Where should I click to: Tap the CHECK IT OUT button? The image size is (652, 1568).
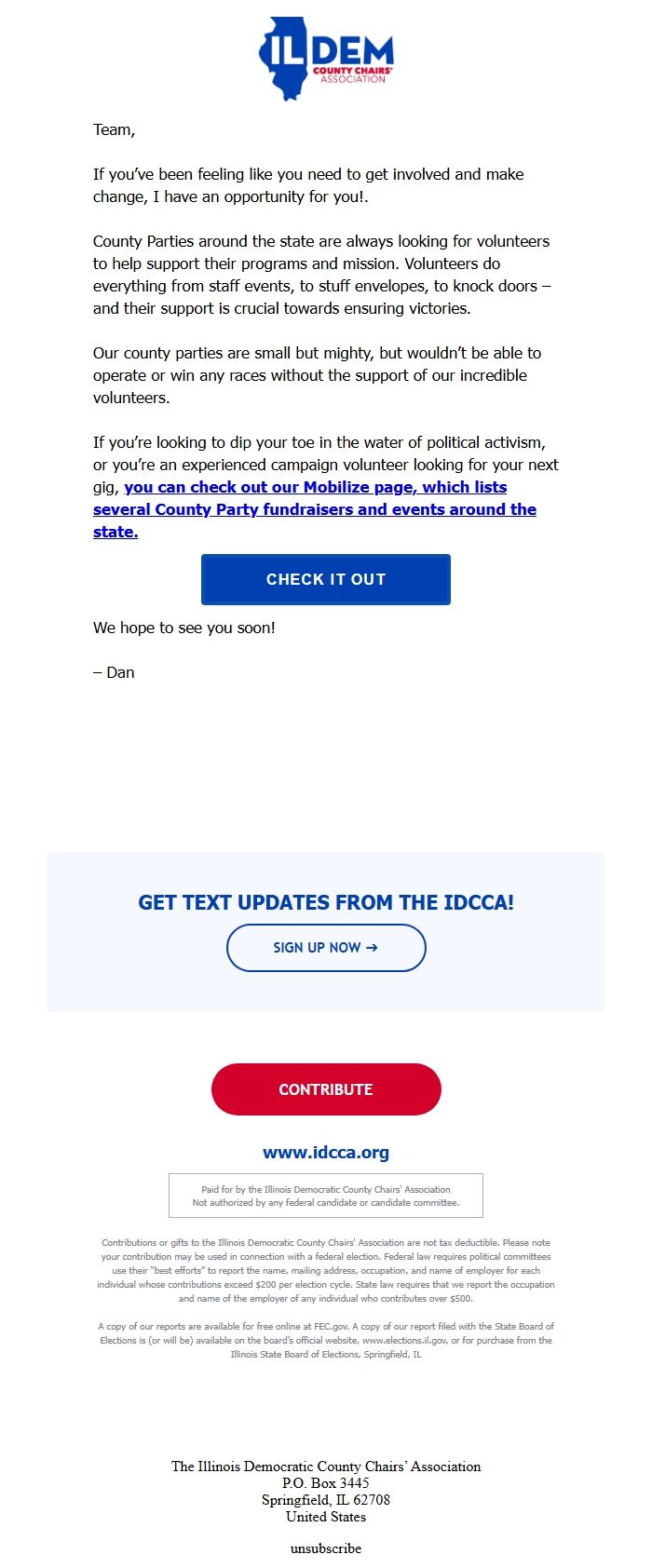point(326,579)
